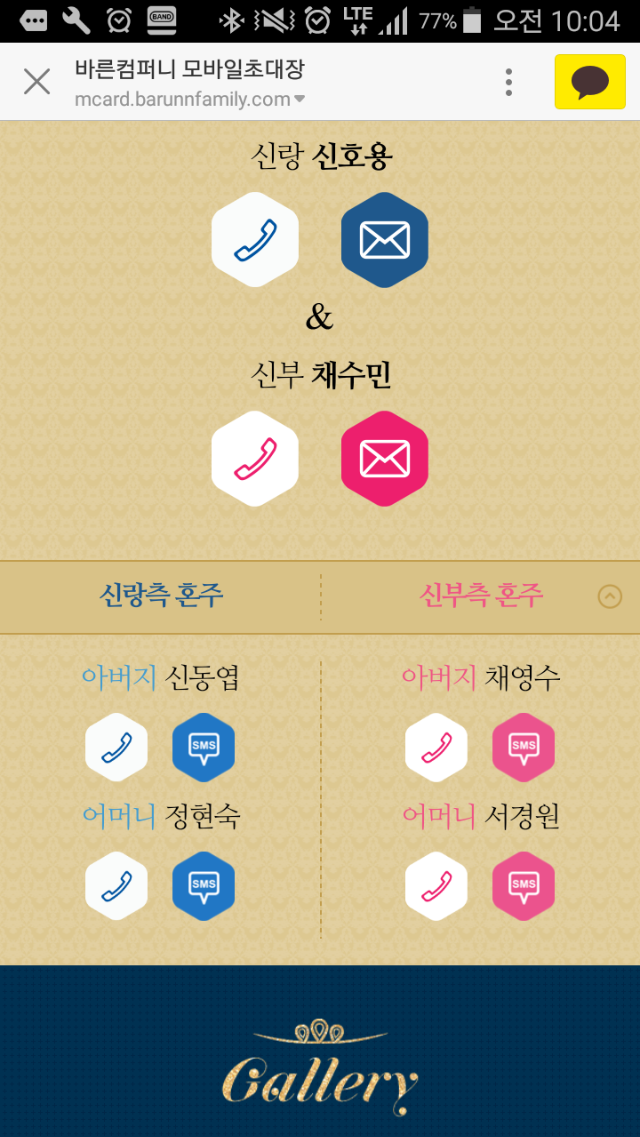The image size is (640, 1137).
Task: Expand the mcard.barunnfamily.com URL dropdown
Action: [x=299, y=100]
